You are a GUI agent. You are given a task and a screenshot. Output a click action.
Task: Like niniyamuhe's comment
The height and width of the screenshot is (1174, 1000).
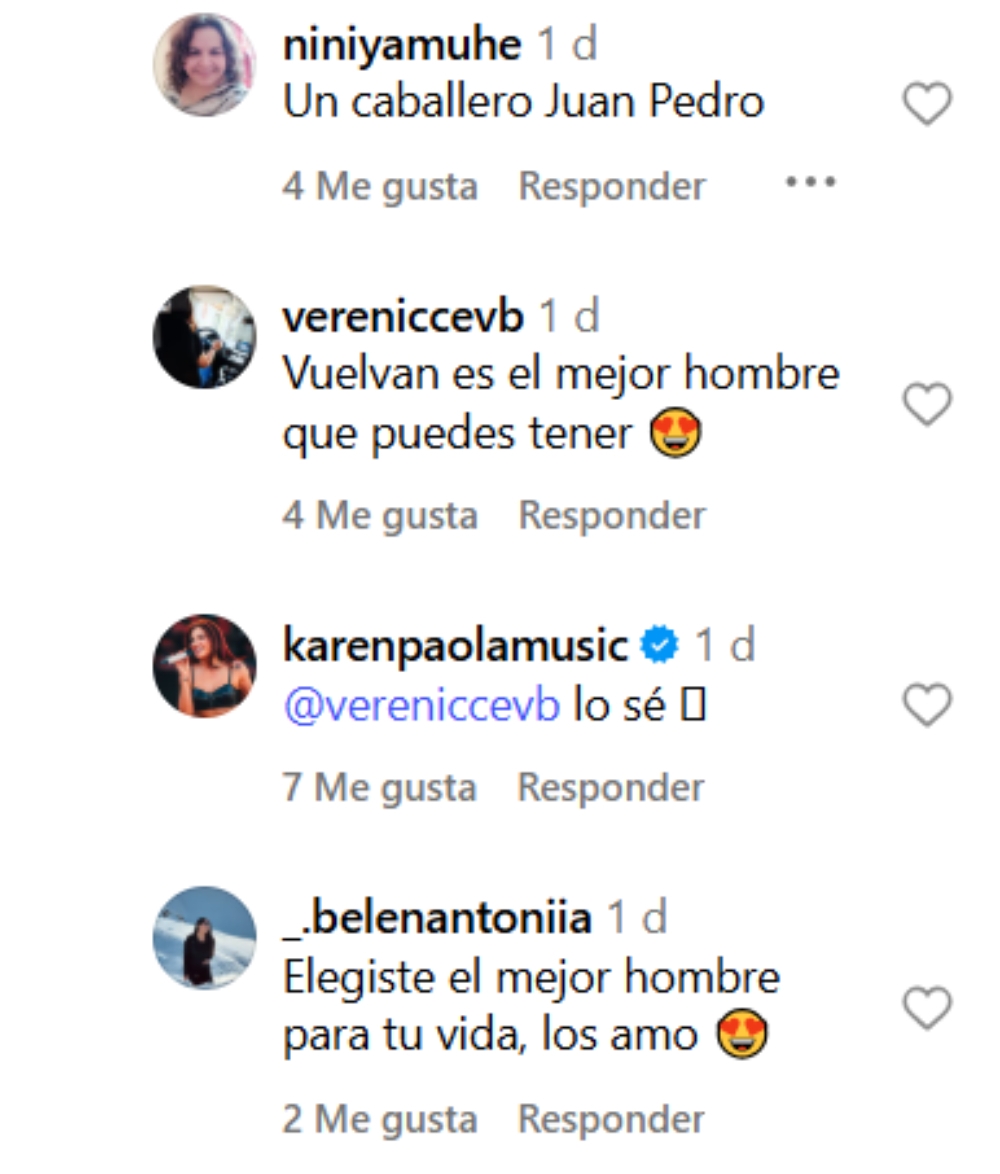coord(927,104)
